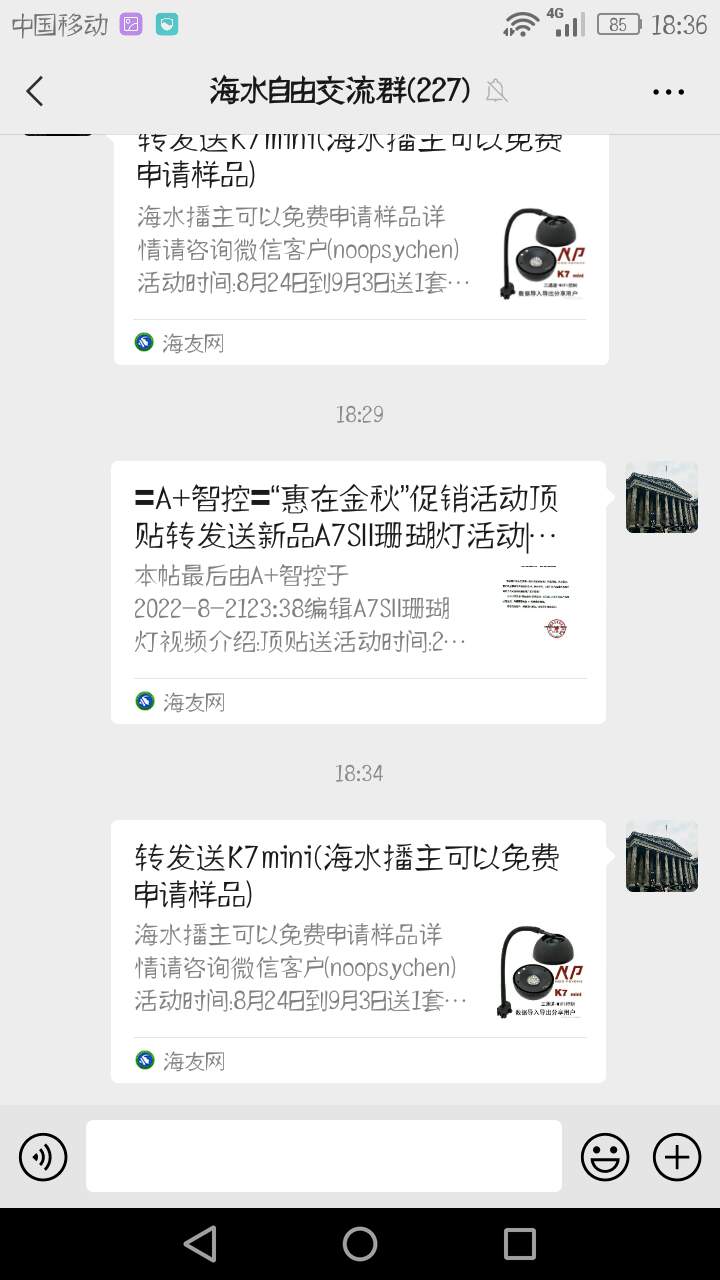The width and height of the screenshot is (720, 1280).
Task: Tap the sender avatar beside the =A+智控= card
Action: pos(661,497)
